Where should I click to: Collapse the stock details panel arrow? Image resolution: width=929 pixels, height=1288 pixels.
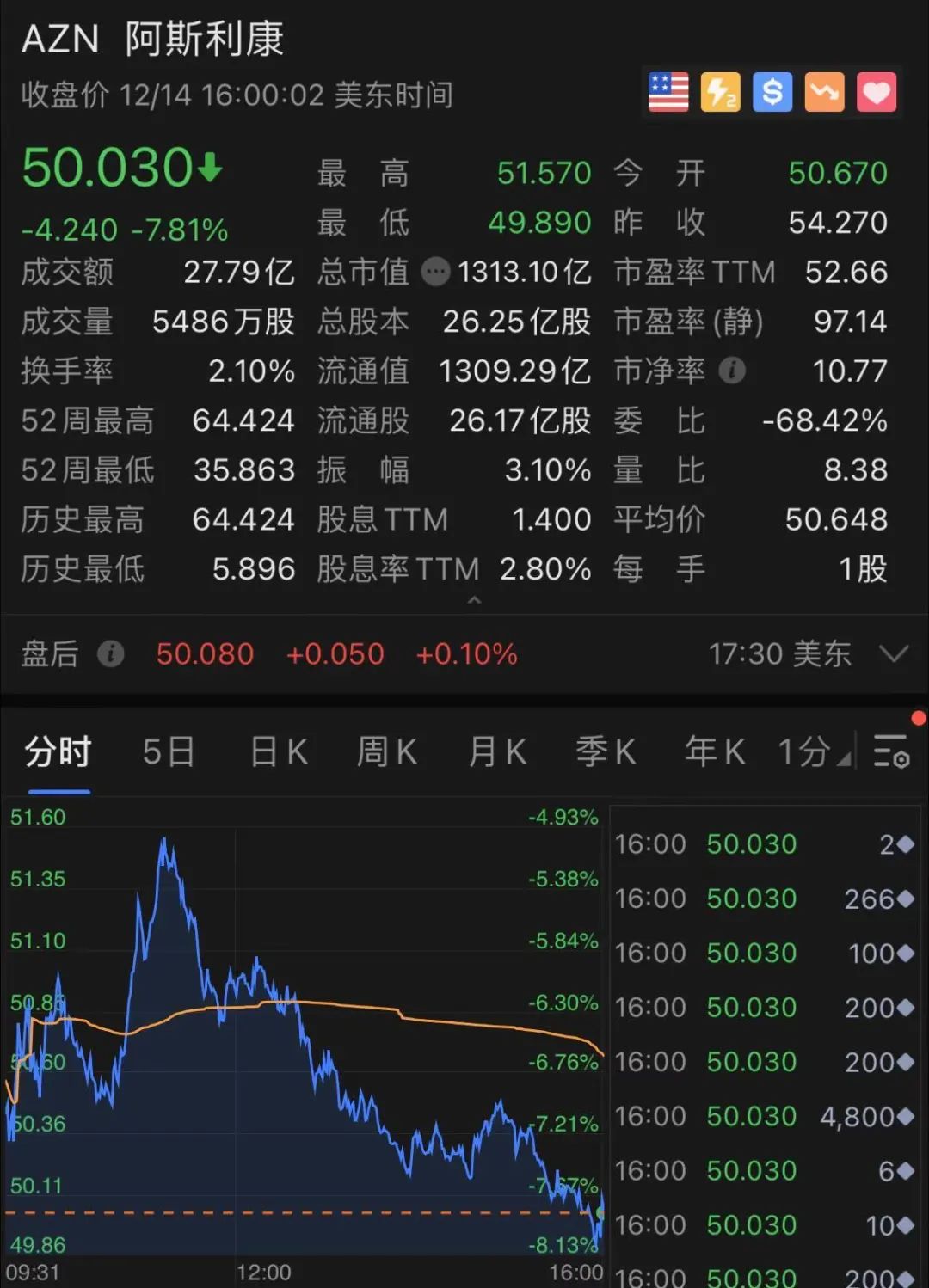pos(474,600)
